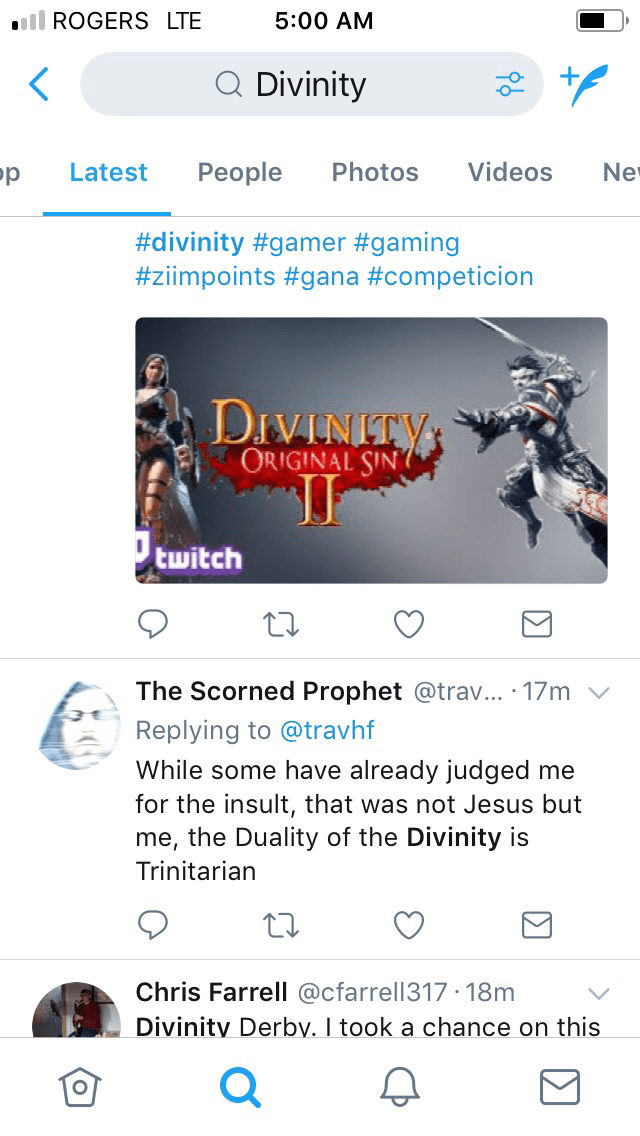Screen dimensions: 640x1136
Task: Open the search filters icon
Action: pos(509,84)
